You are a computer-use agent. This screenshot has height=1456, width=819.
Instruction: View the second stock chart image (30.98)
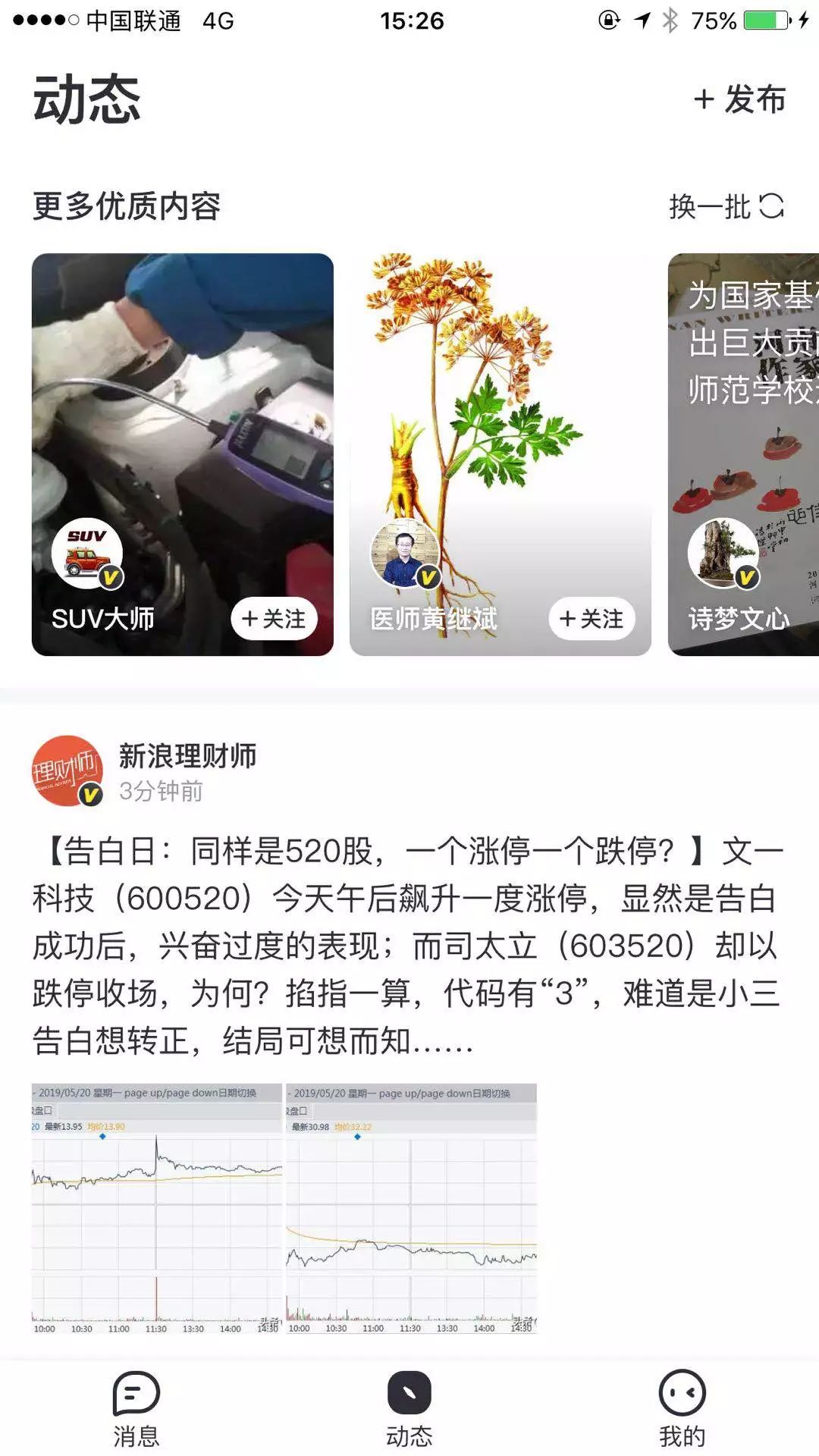pyautogui.click(x=411, y=1208)
